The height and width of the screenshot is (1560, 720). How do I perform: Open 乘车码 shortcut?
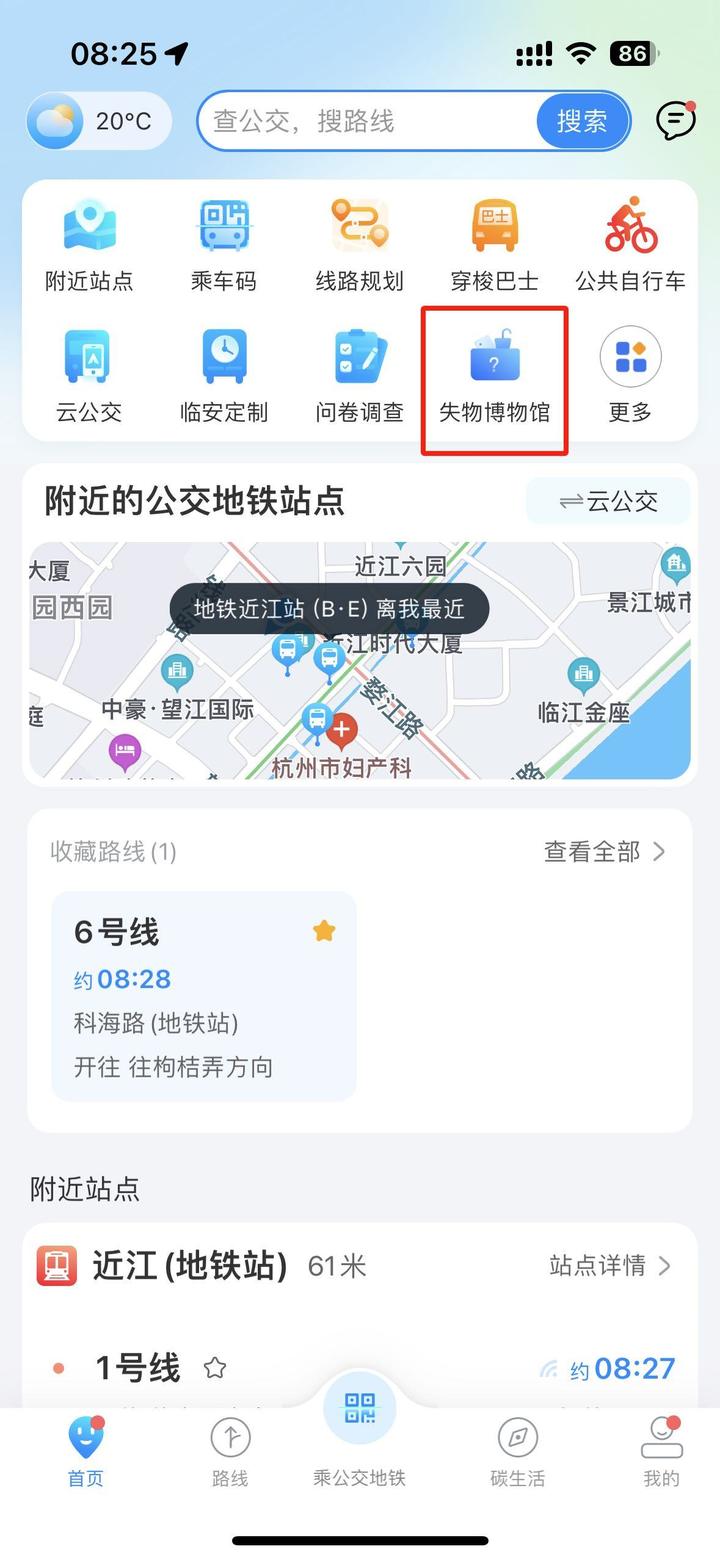coord(224,245)
